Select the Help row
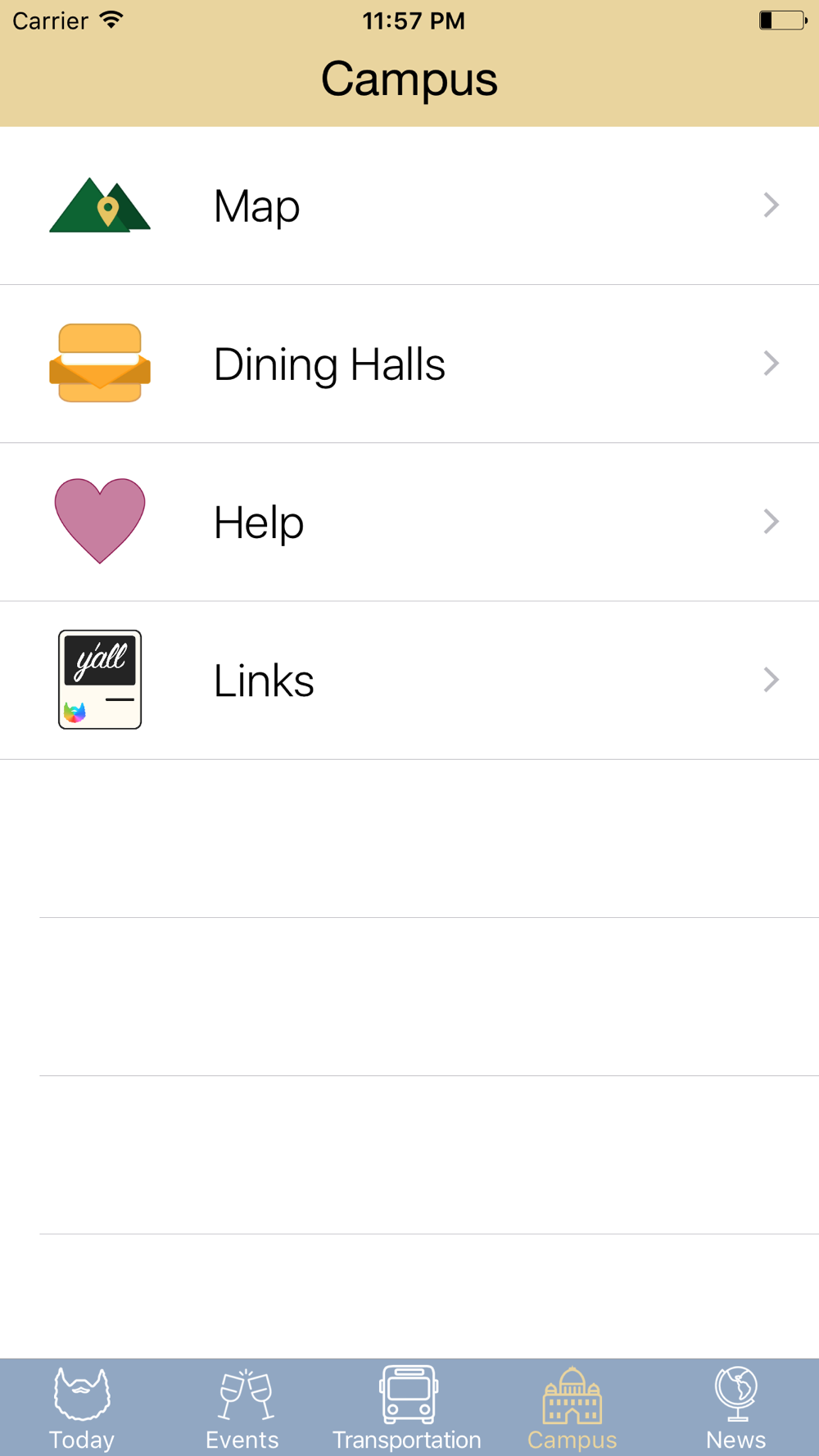 click(409, 522)
